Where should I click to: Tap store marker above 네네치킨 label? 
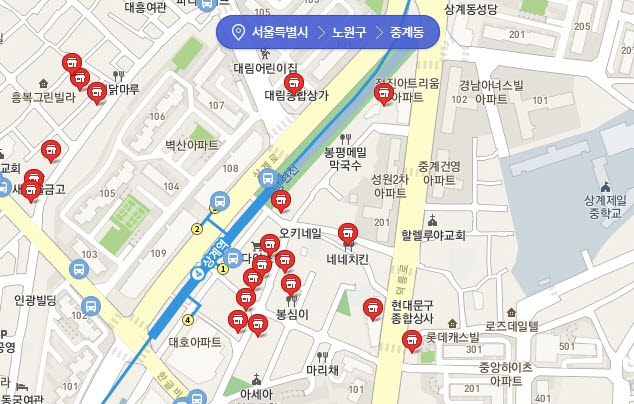[348, 232]
